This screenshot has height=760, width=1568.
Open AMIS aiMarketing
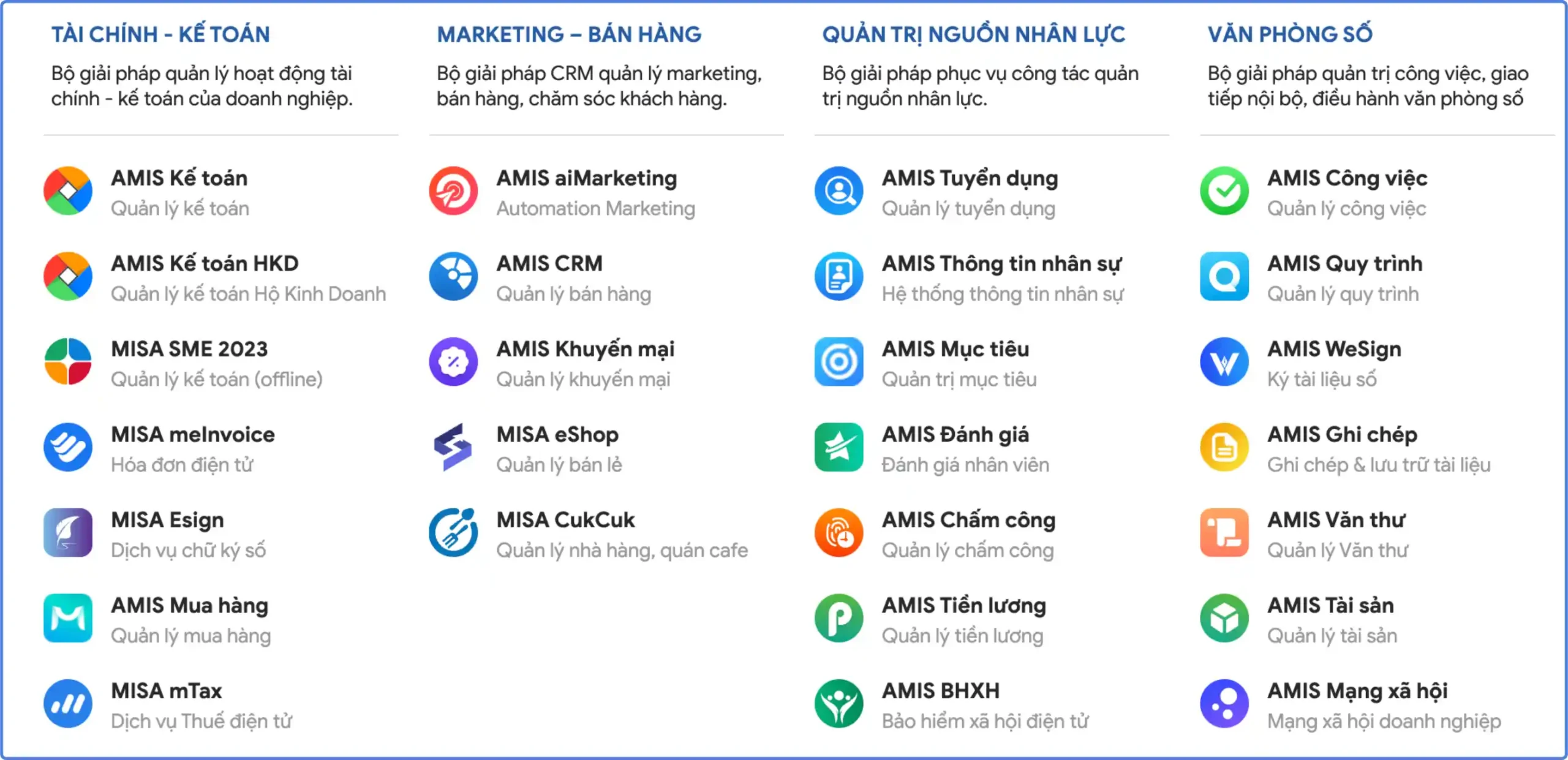(x=586, y=179)
